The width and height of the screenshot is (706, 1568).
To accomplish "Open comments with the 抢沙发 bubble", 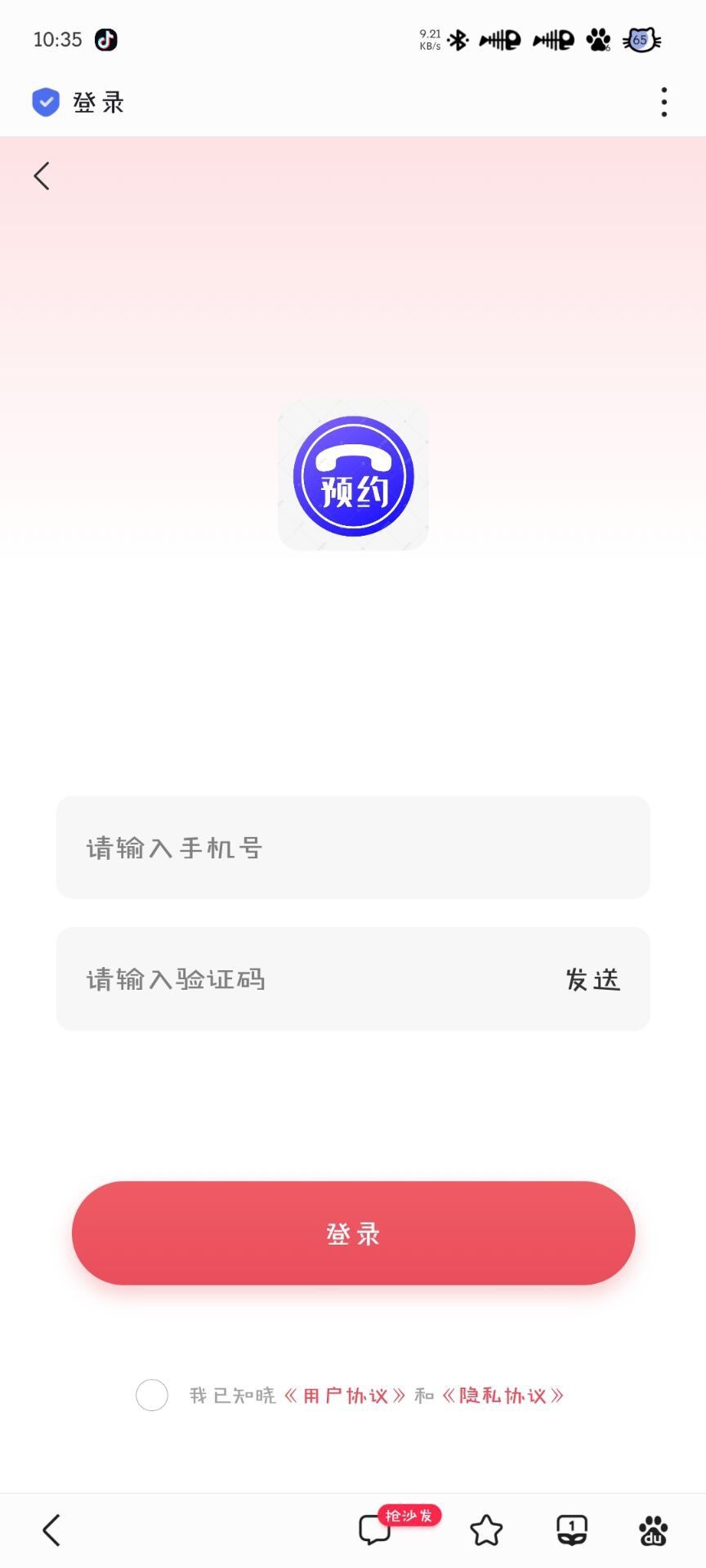I will 376,1529.
